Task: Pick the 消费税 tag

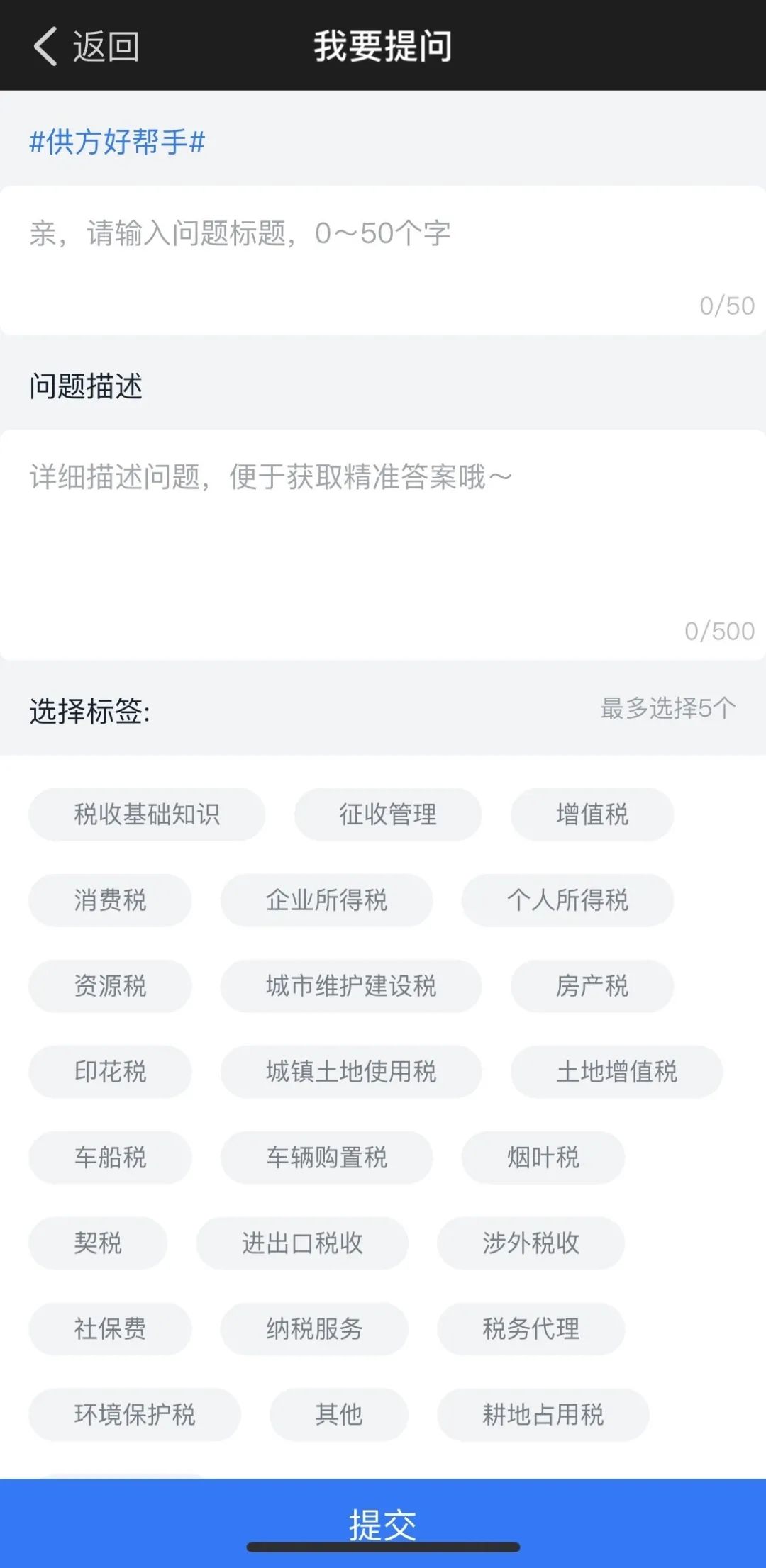Action: (x=110, y=900)
